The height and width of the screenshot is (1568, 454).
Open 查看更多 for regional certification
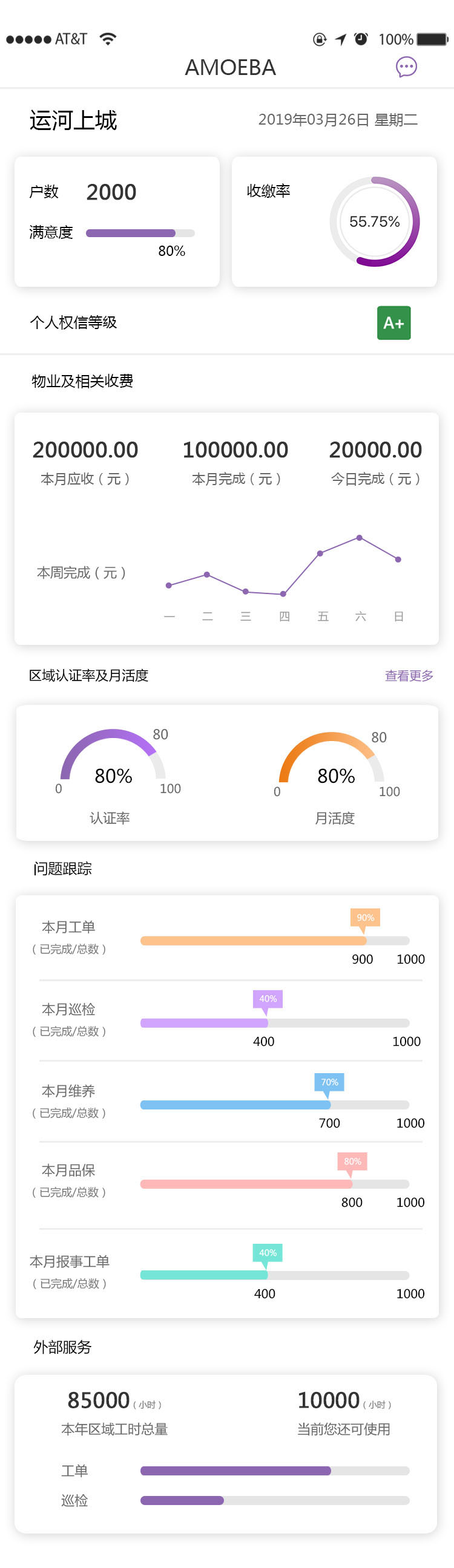[408, 675]
